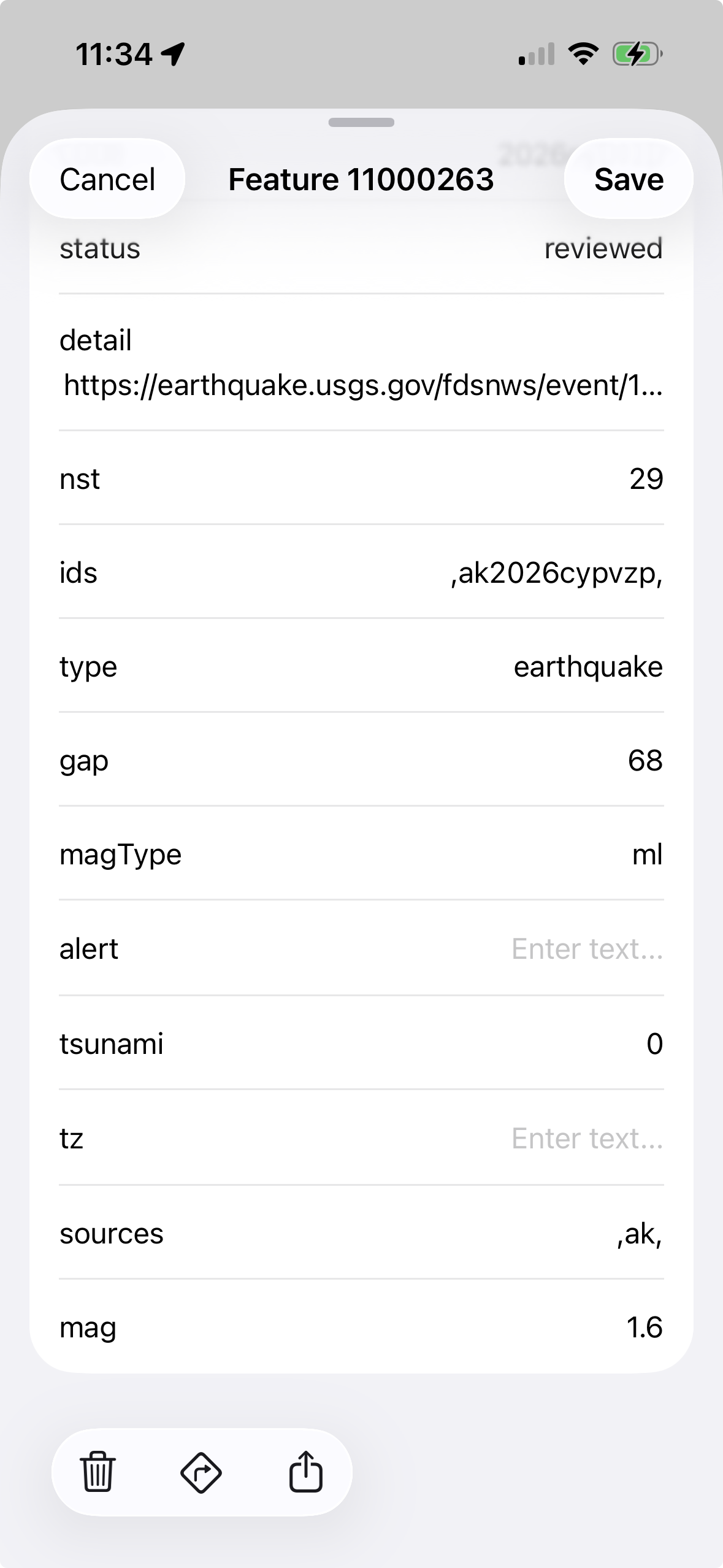Tap the ids field showing ak2026cypvzp
The image size is (723, 1568).
[556, 574]
